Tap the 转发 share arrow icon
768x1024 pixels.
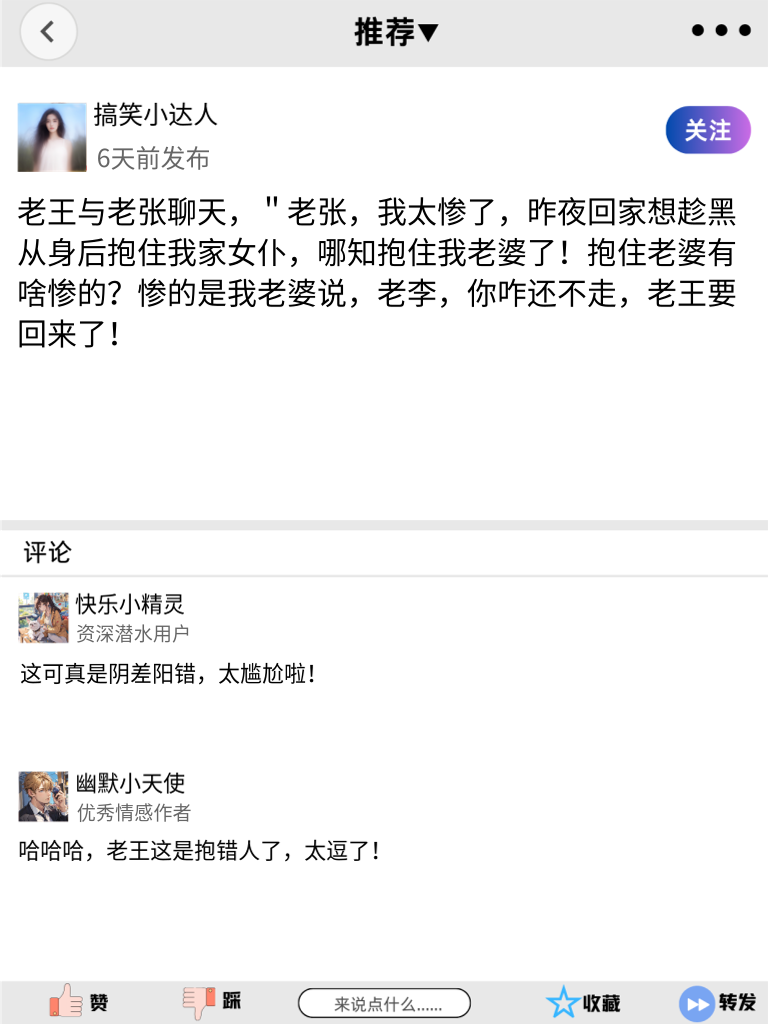pos(695,1001)
